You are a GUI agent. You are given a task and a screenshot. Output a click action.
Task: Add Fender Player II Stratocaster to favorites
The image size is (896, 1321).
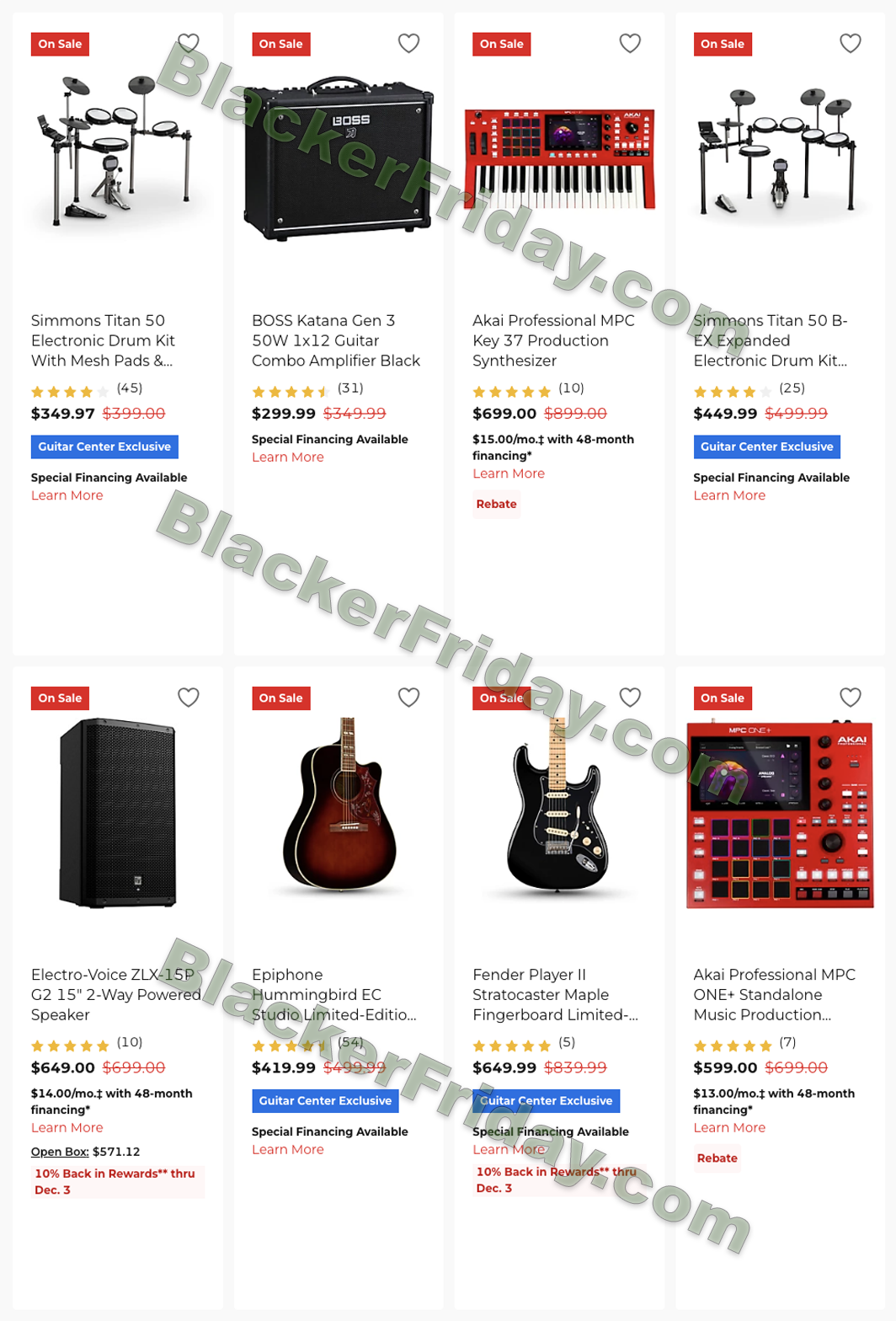pos(630,697)
